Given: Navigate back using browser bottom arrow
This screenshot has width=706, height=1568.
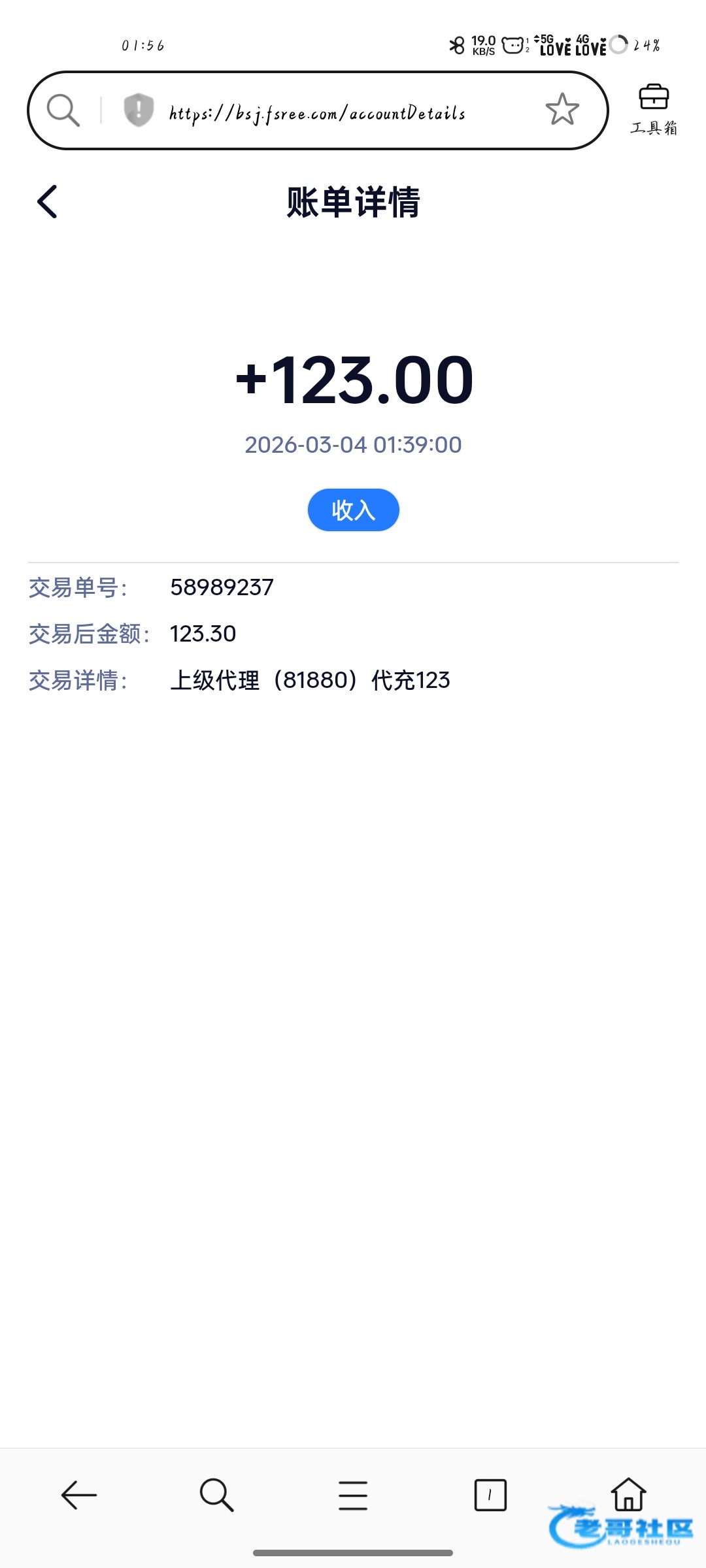Looking at the screenshot, I should pyautogui.click(x=79, y=1495).
